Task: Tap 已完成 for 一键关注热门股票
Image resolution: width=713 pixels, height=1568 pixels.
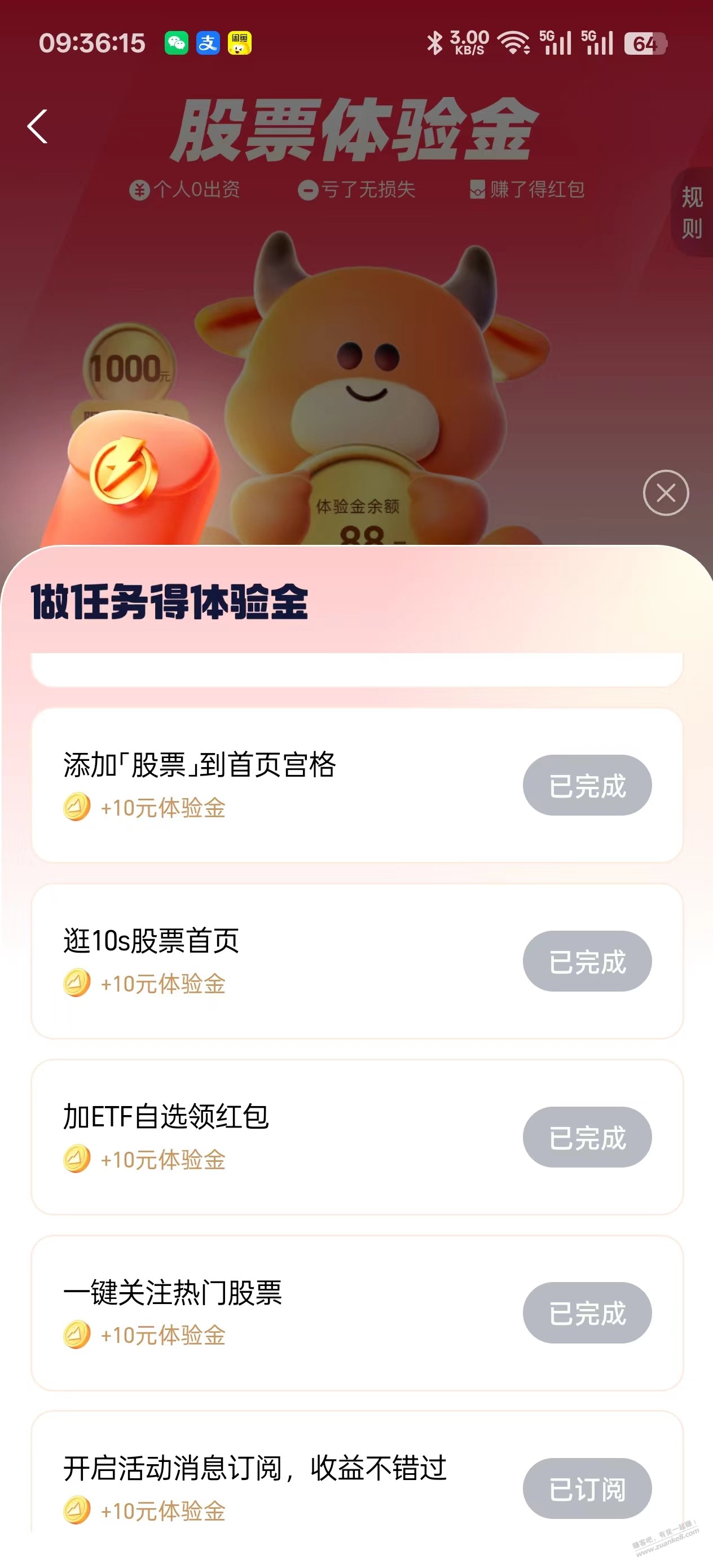Action: 587,1313
